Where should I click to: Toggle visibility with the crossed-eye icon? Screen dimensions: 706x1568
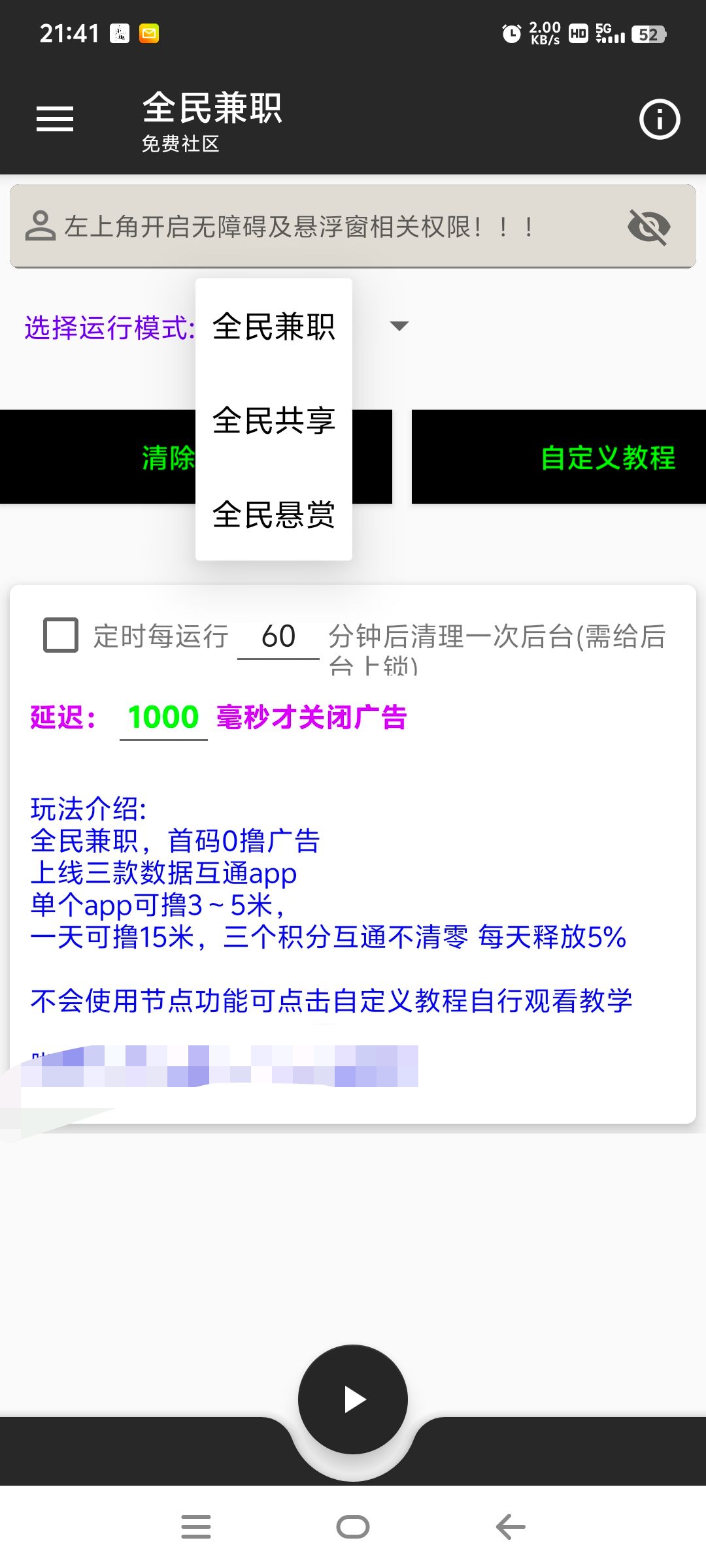tap(648, 227)
